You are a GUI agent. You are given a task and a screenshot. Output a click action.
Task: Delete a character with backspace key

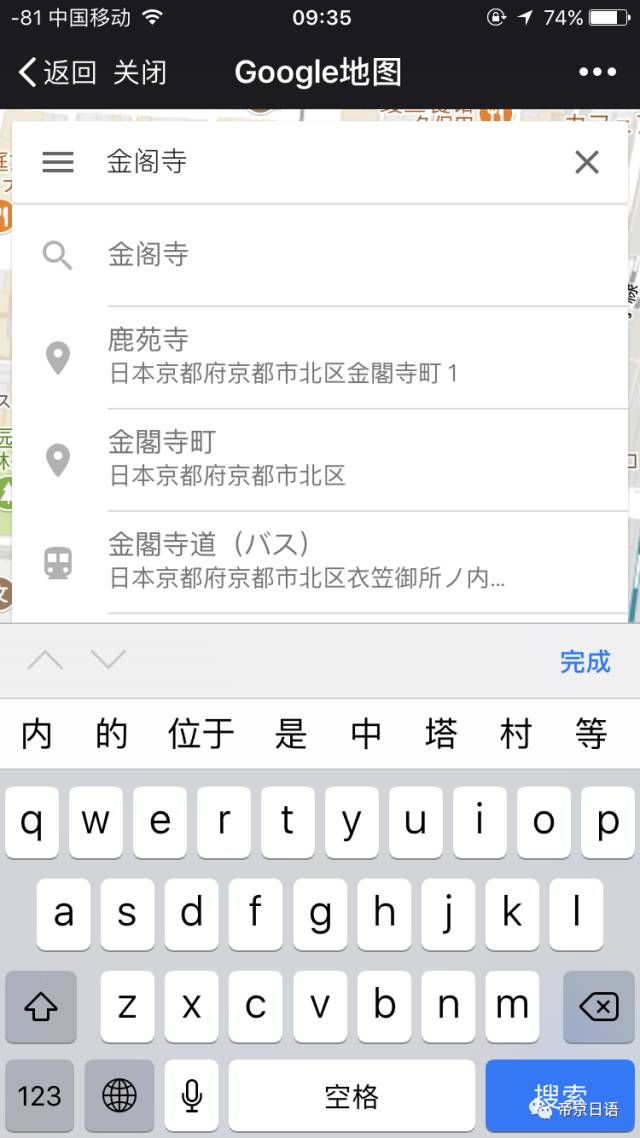coord(598,1006)
